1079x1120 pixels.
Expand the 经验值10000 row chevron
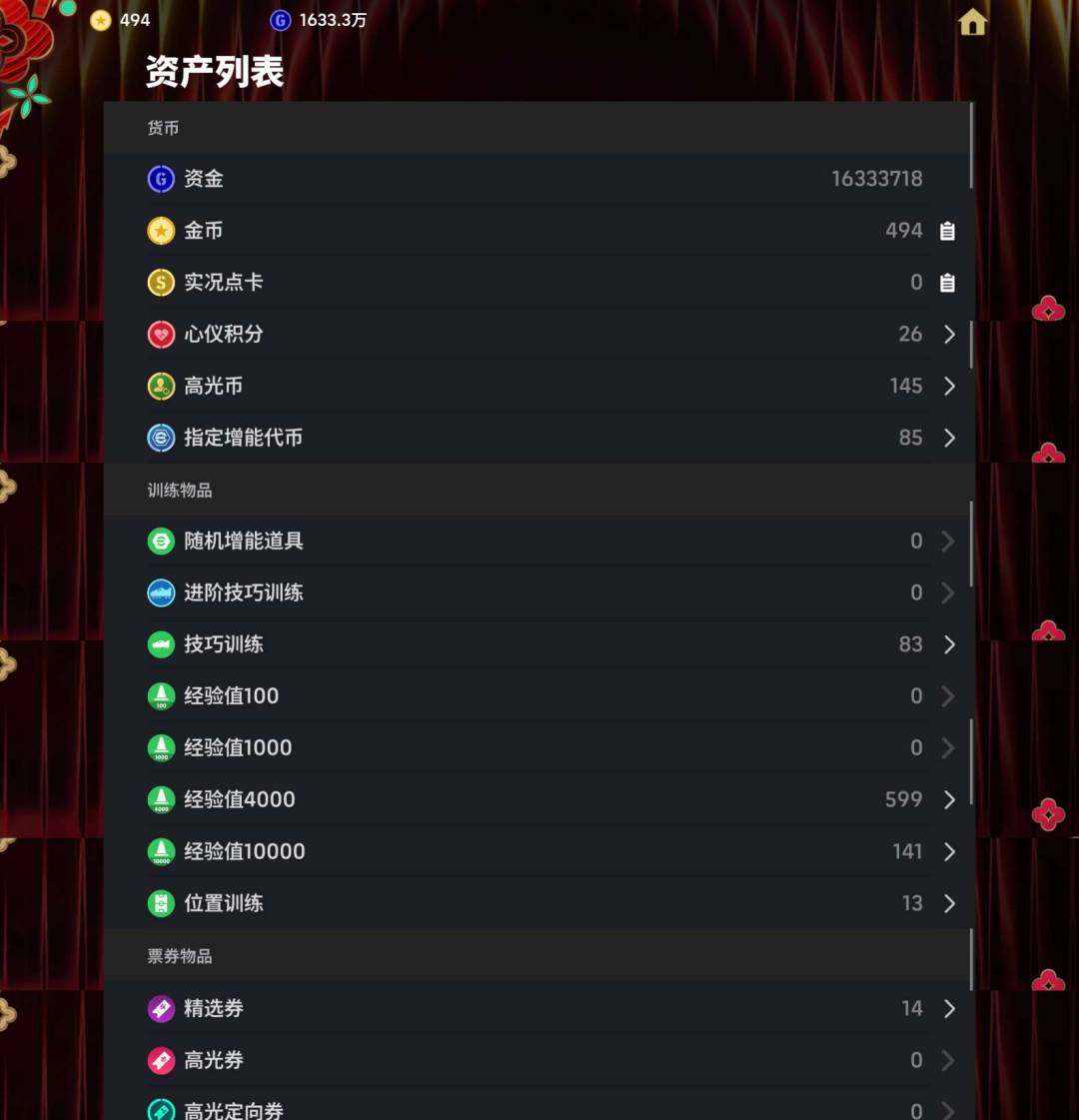pos(948,851)
